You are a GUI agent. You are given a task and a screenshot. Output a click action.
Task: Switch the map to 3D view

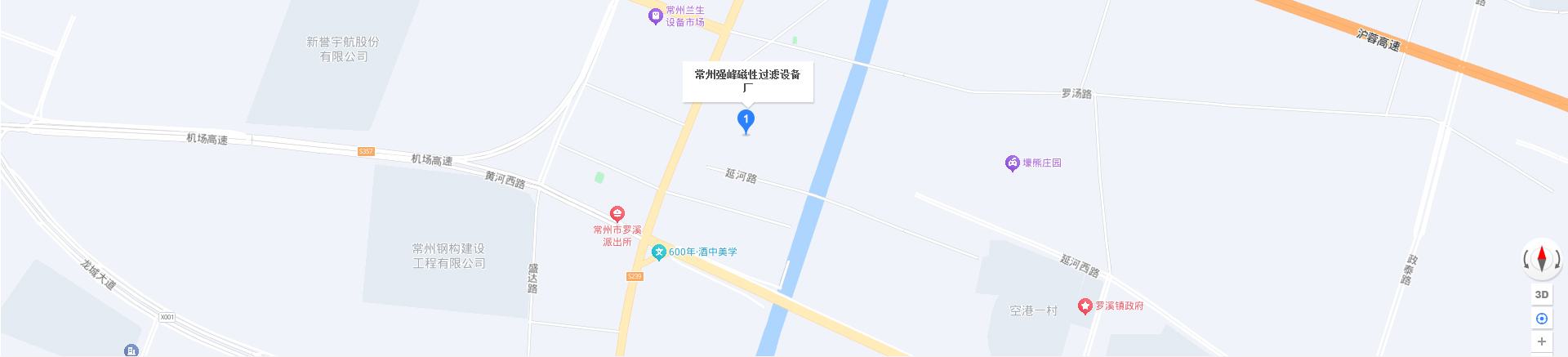1541,294
